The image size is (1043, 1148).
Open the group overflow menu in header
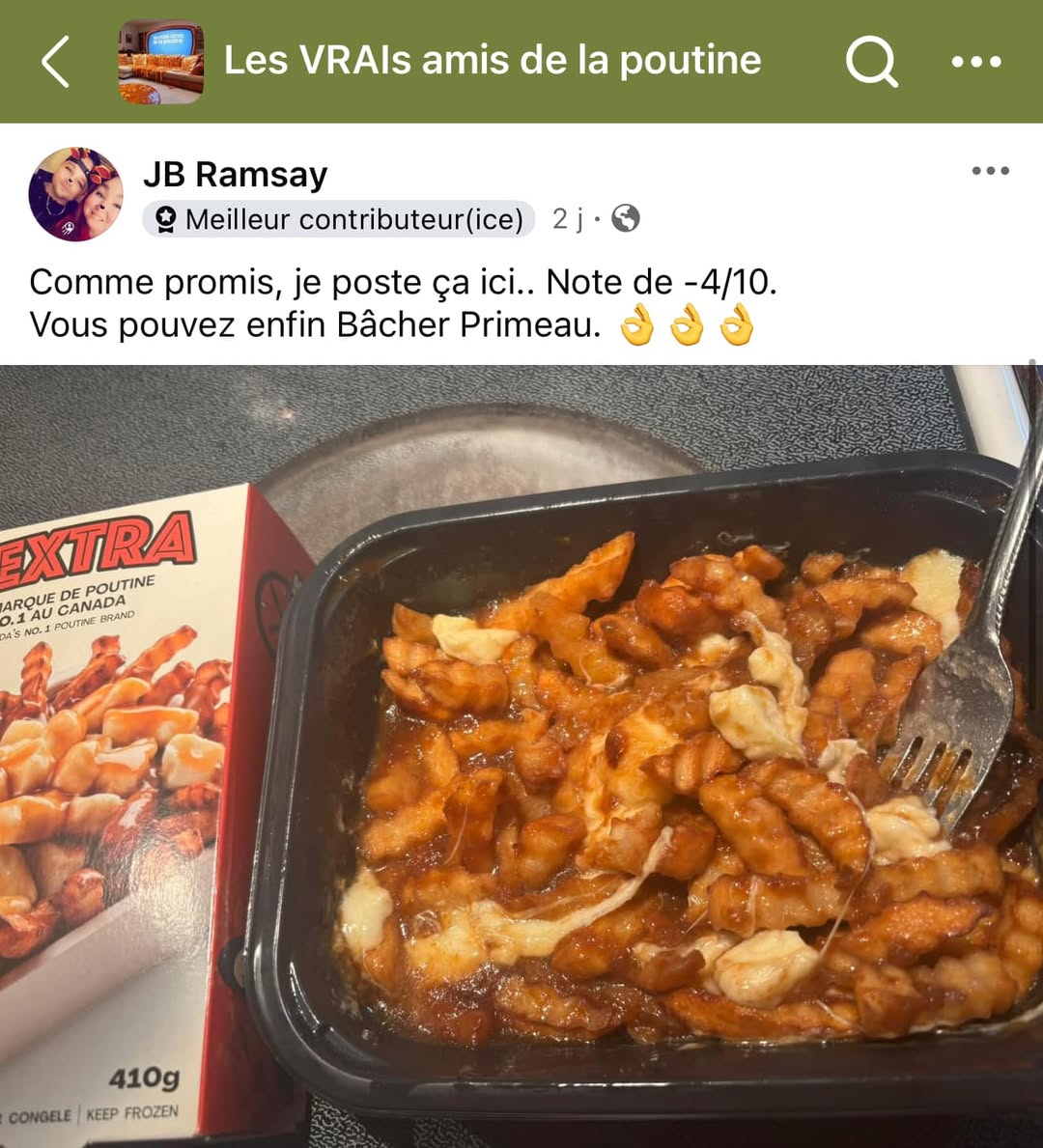click(975, 62)
